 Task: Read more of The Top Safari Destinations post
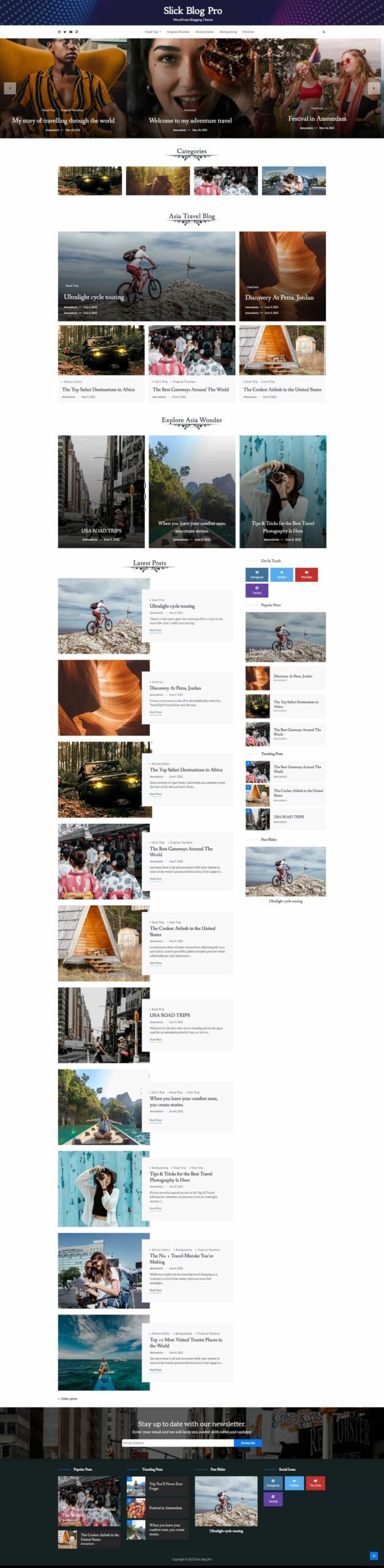point(156,794)
